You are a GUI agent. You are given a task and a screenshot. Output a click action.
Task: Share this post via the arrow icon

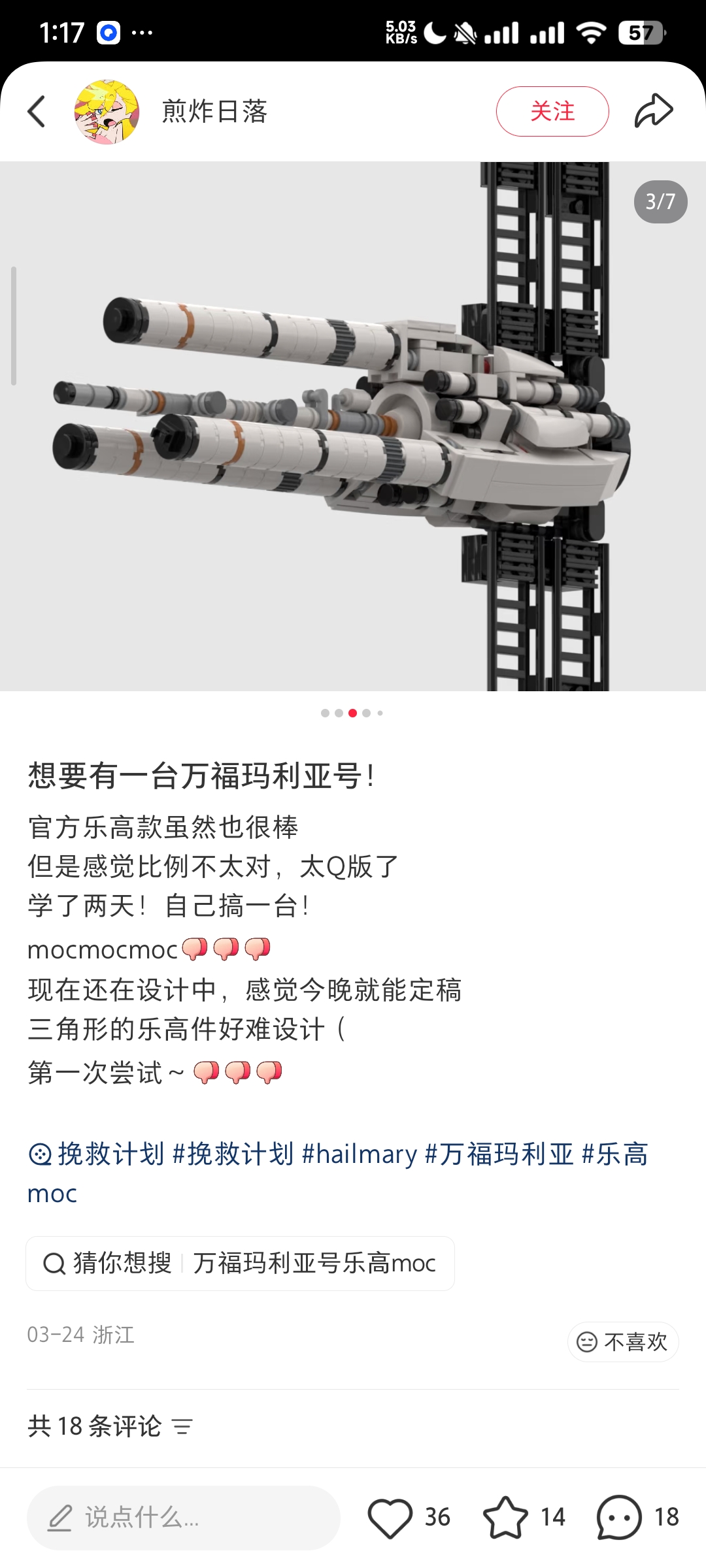click(x=653, y=111)
